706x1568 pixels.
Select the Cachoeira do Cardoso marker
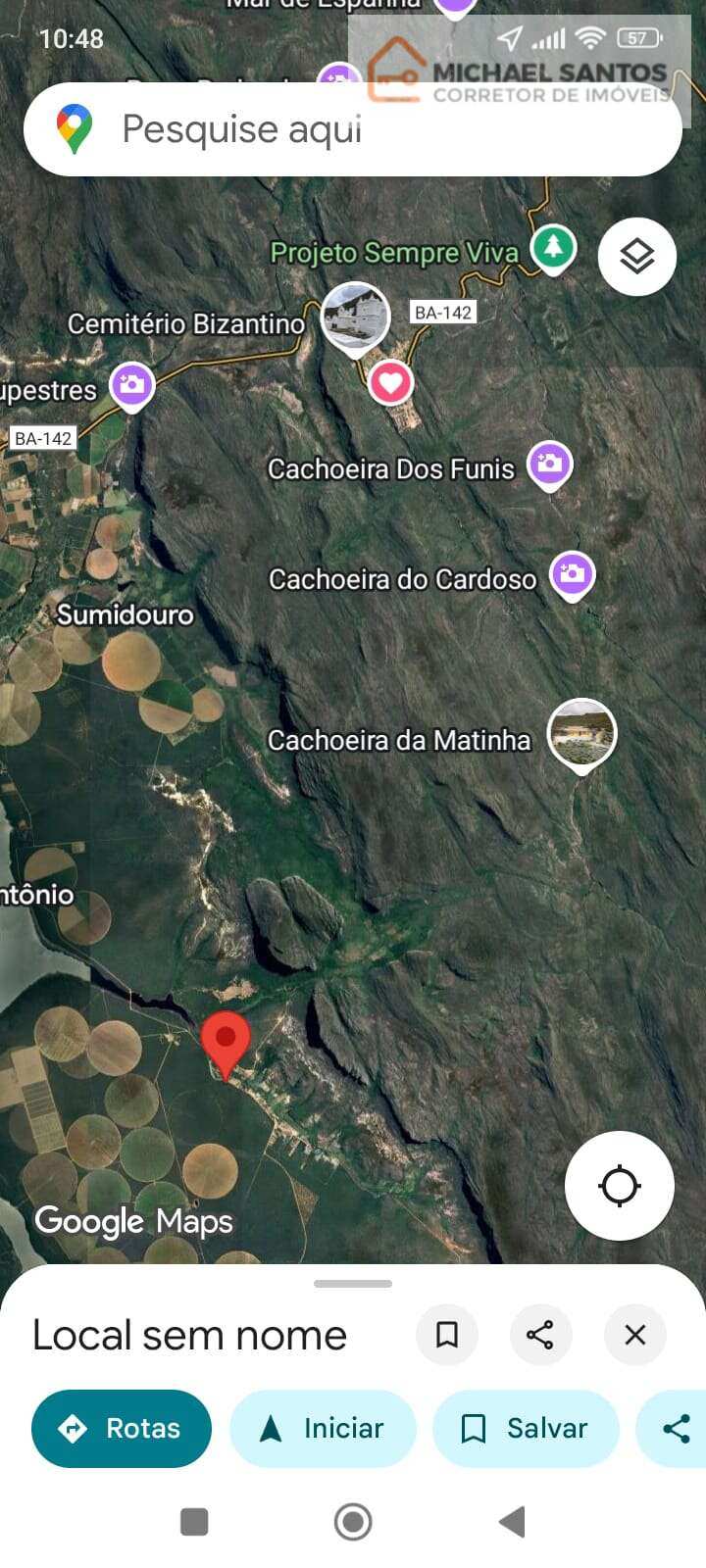572,574
